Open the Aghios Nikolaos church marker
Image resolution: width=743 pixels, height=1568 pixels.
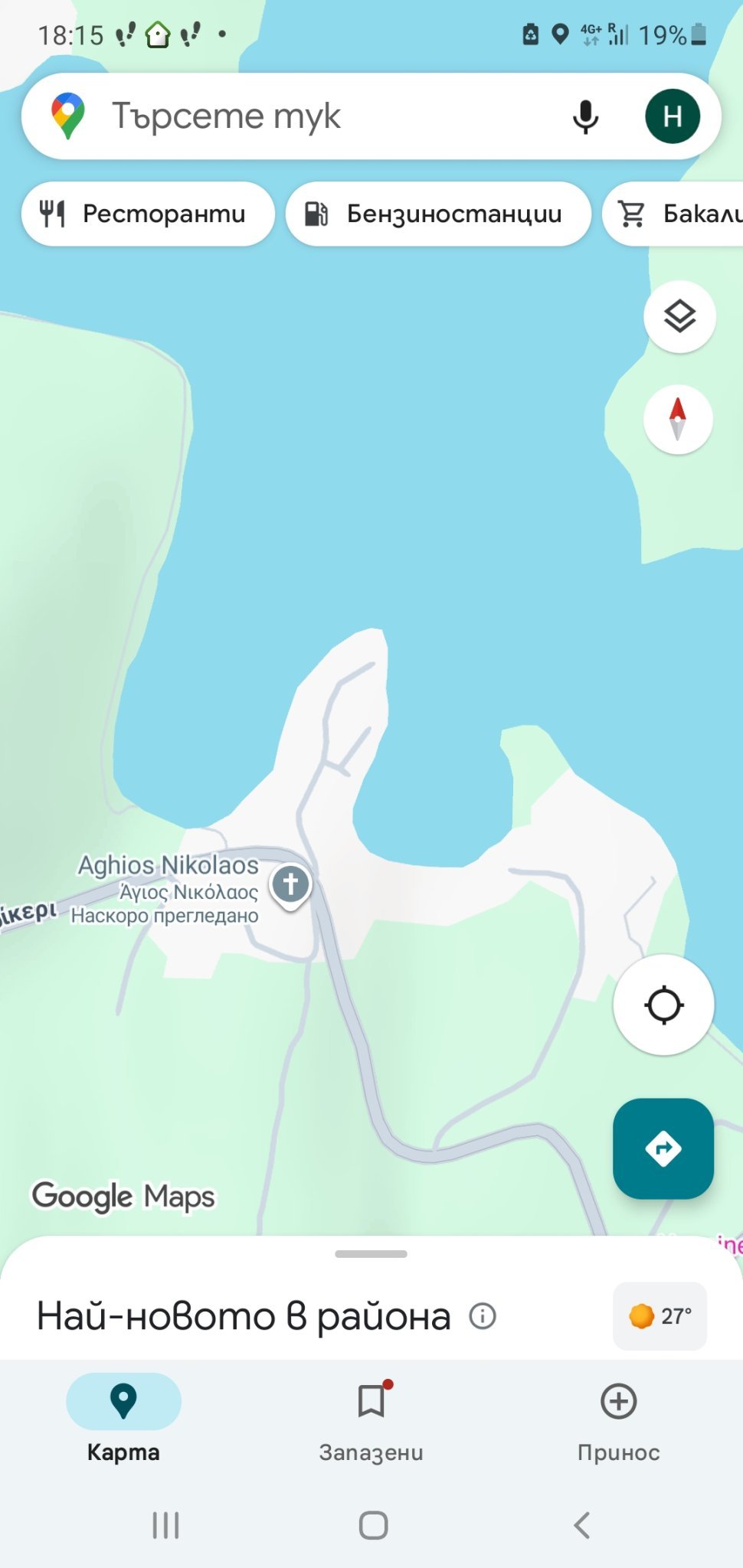[290, 885]
